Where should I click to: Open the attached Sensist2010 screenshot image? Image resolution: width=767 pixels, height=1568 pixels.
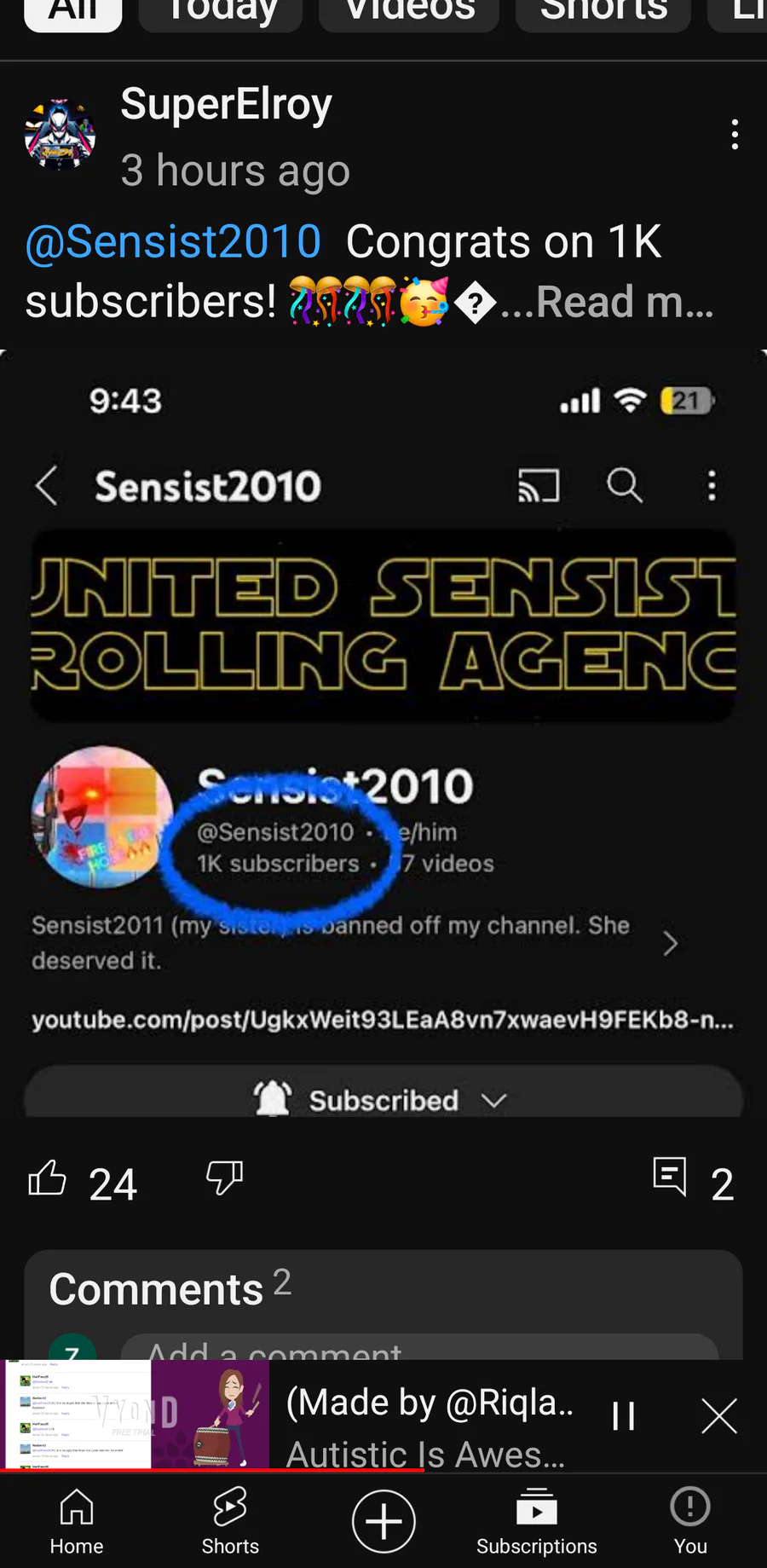pos(383,734)
